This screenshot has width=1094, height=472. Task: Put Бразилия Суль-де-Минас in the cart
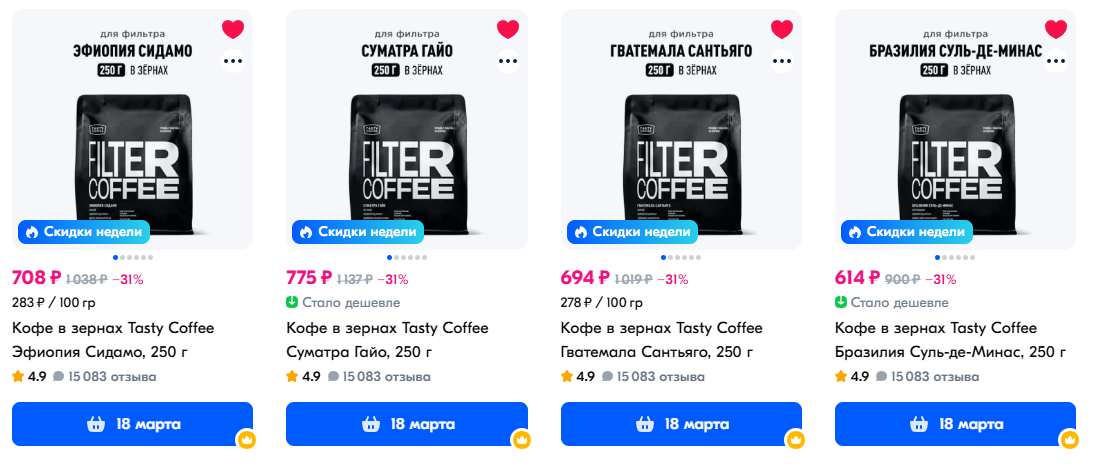(955, 424)
